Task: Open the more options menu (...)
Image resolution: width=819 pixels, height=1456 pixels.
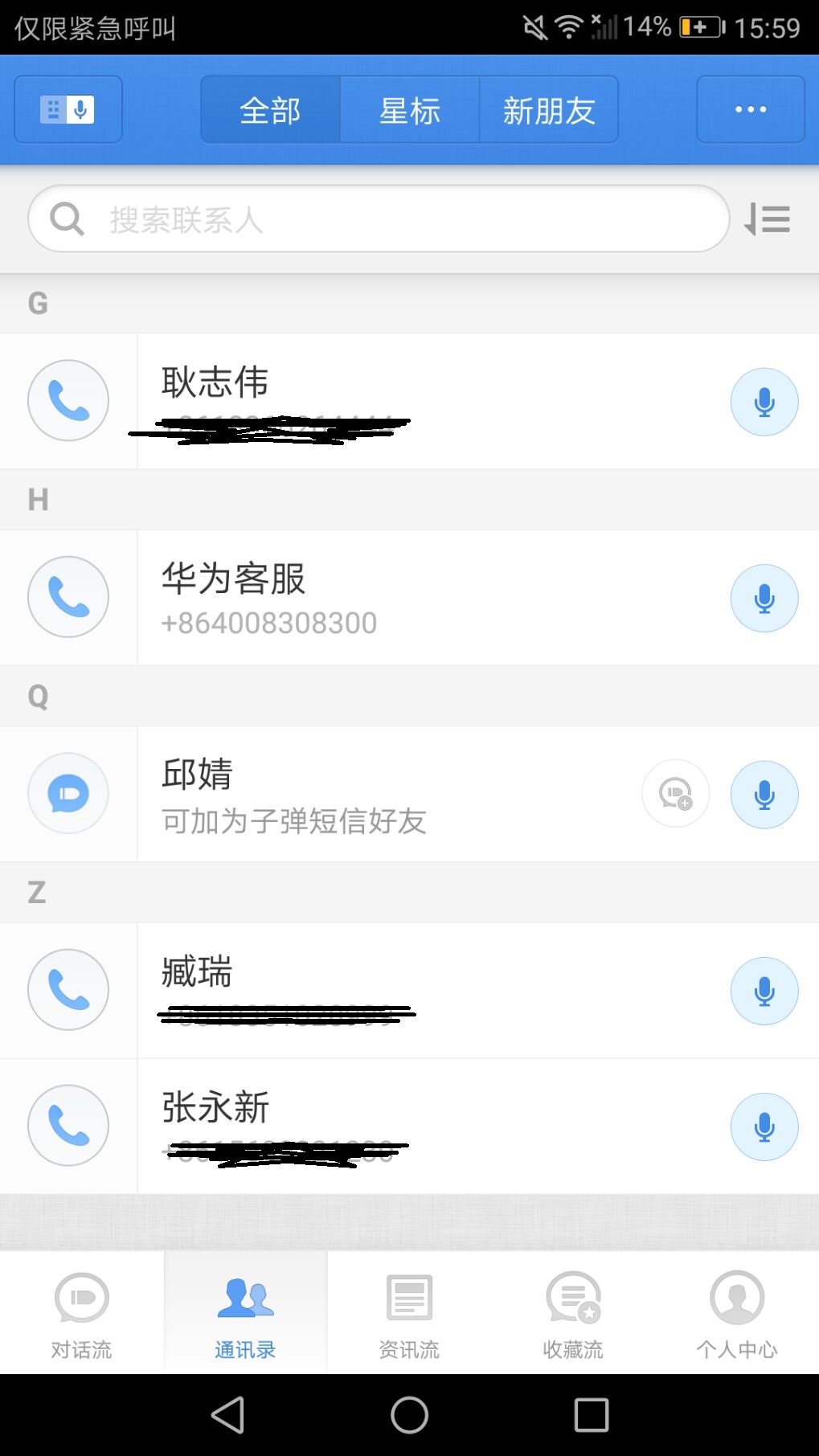Action: coord(750,109)
